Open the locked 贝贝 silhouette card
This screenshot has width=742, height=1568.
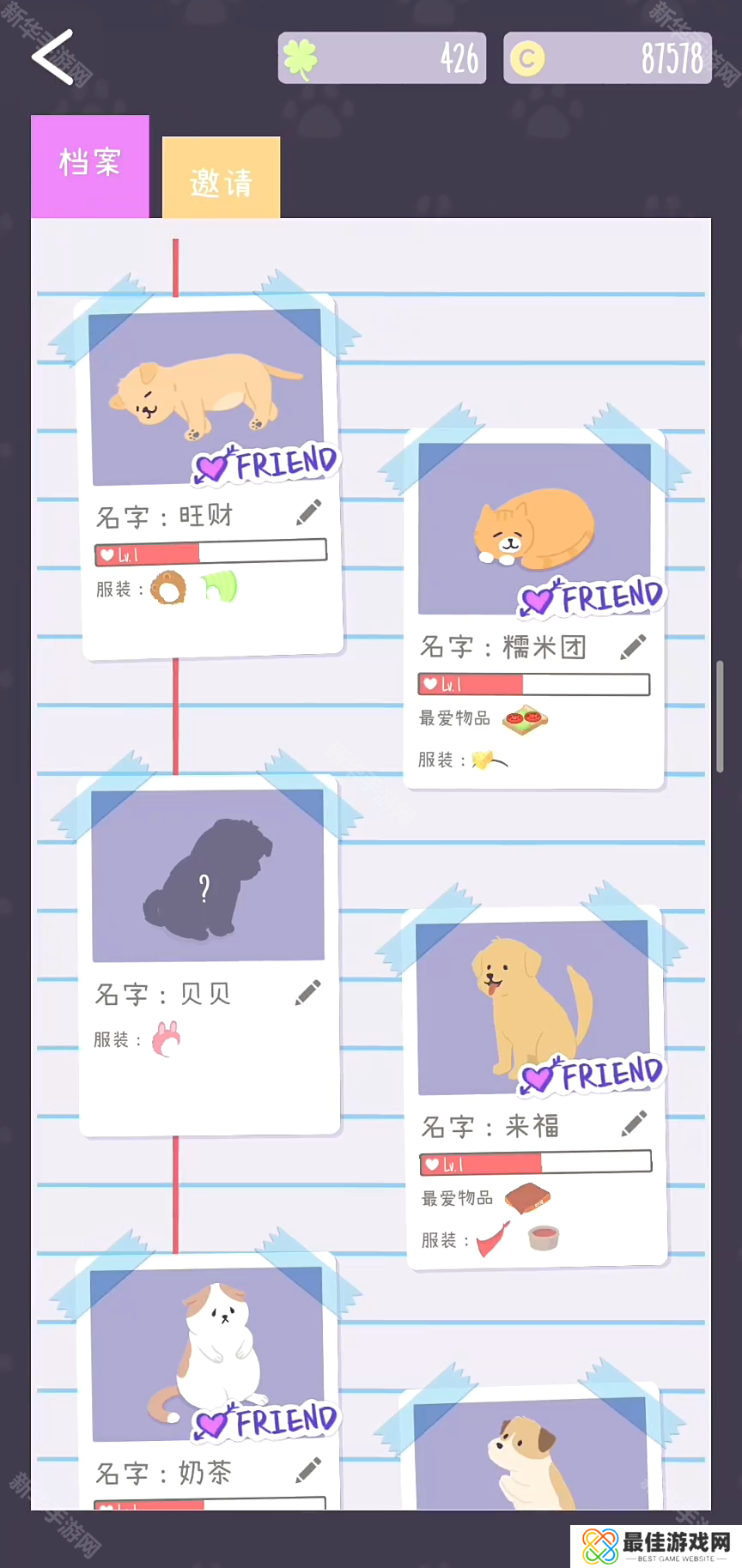point(207,875)
